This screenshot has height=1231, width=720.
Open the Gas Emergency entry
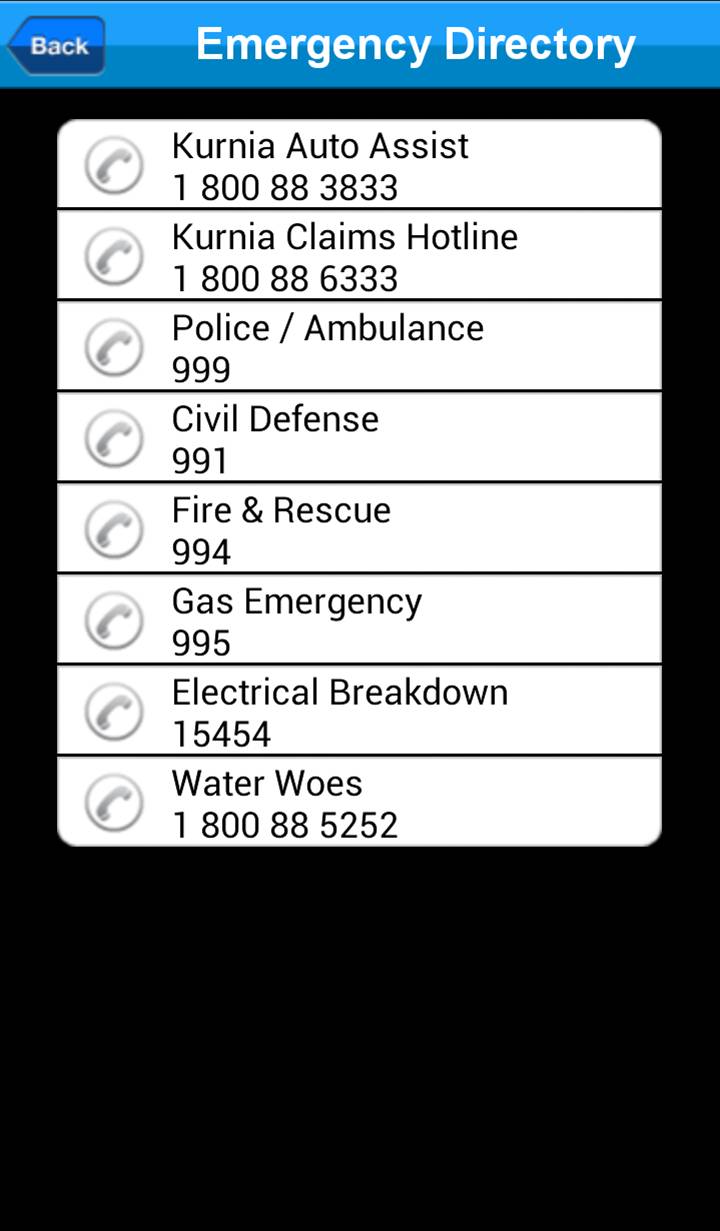[359, 619]
